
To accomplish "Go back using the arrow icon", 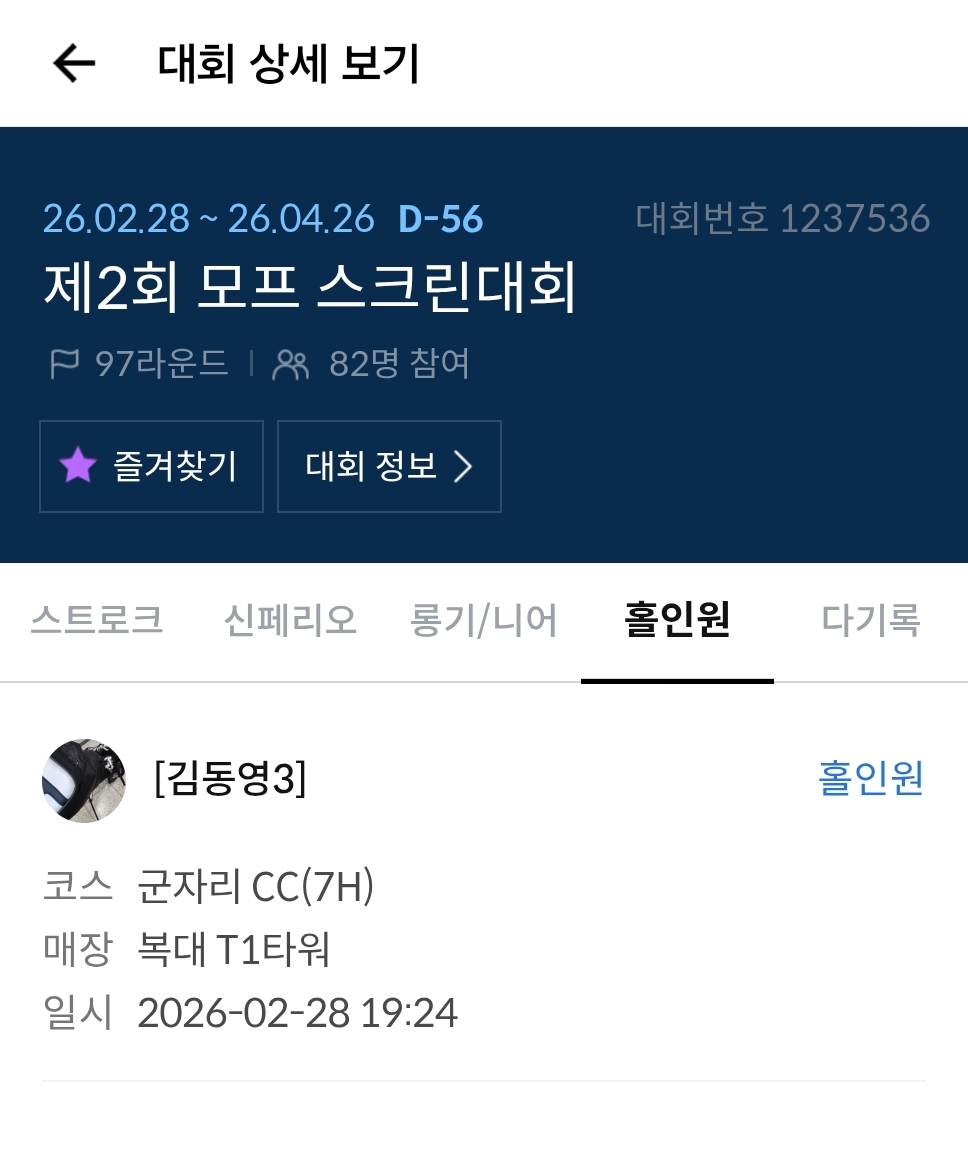I will pyautogui.click(x=73, y=64).
